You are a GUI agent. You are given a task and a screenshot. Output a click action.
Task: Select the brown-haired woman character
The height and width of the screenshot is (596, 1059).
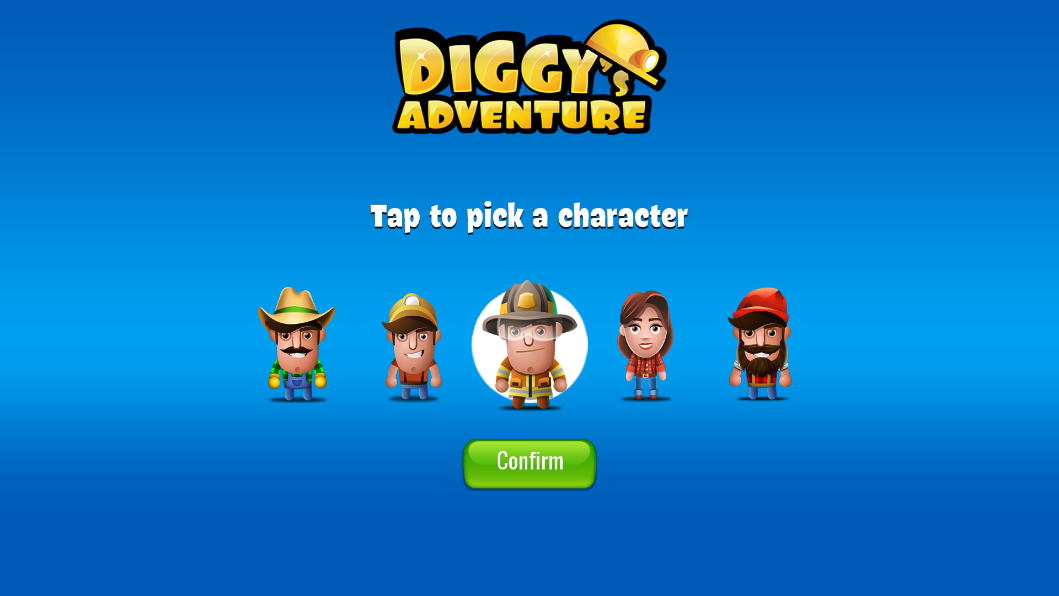[645, 345]
